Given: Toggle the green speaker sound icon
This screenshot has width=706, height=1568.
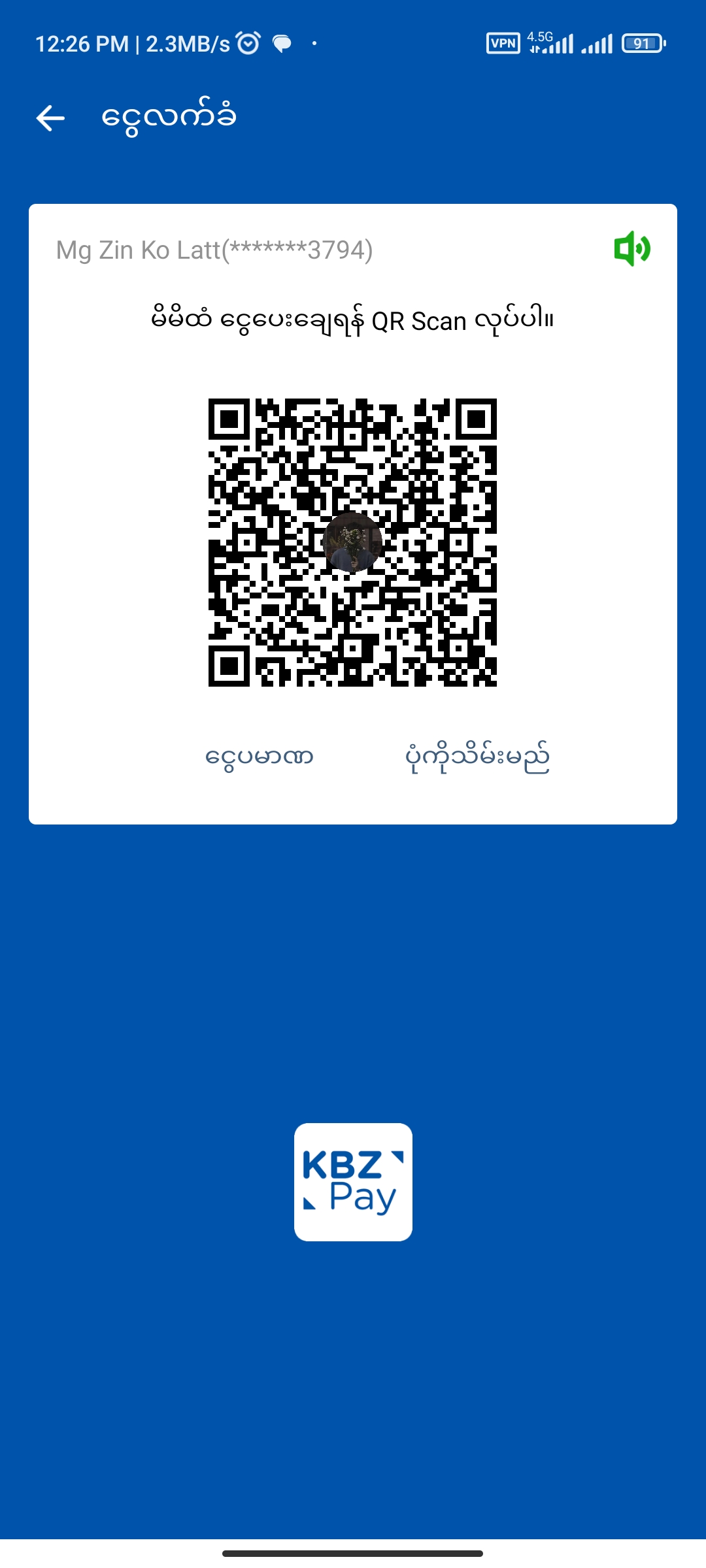Looking at the screenshot, I should (x=631, y=249).
